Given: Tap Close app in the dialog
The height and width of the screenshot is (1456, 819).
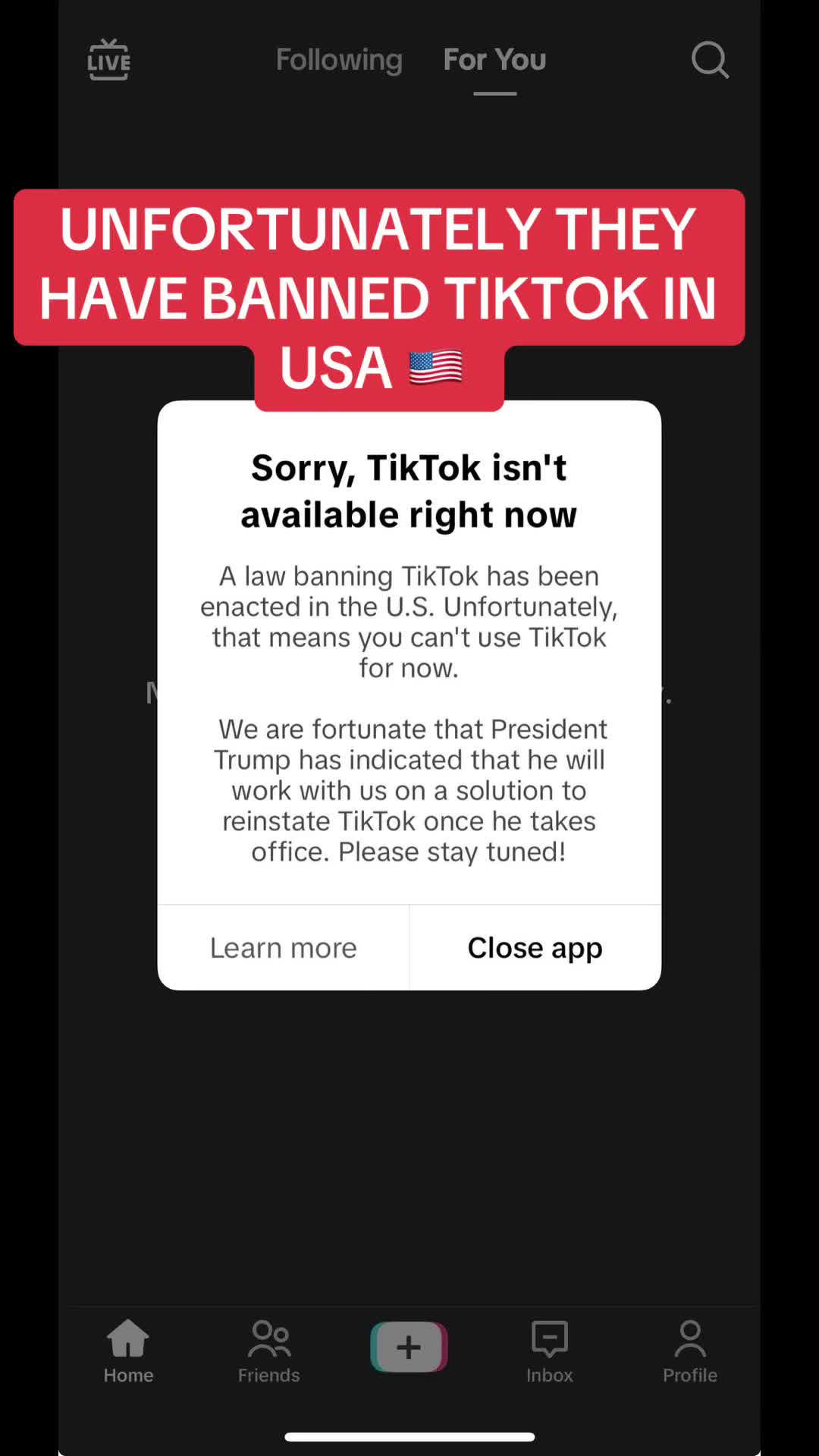Looking at the screenshot, I should [535, 948].
